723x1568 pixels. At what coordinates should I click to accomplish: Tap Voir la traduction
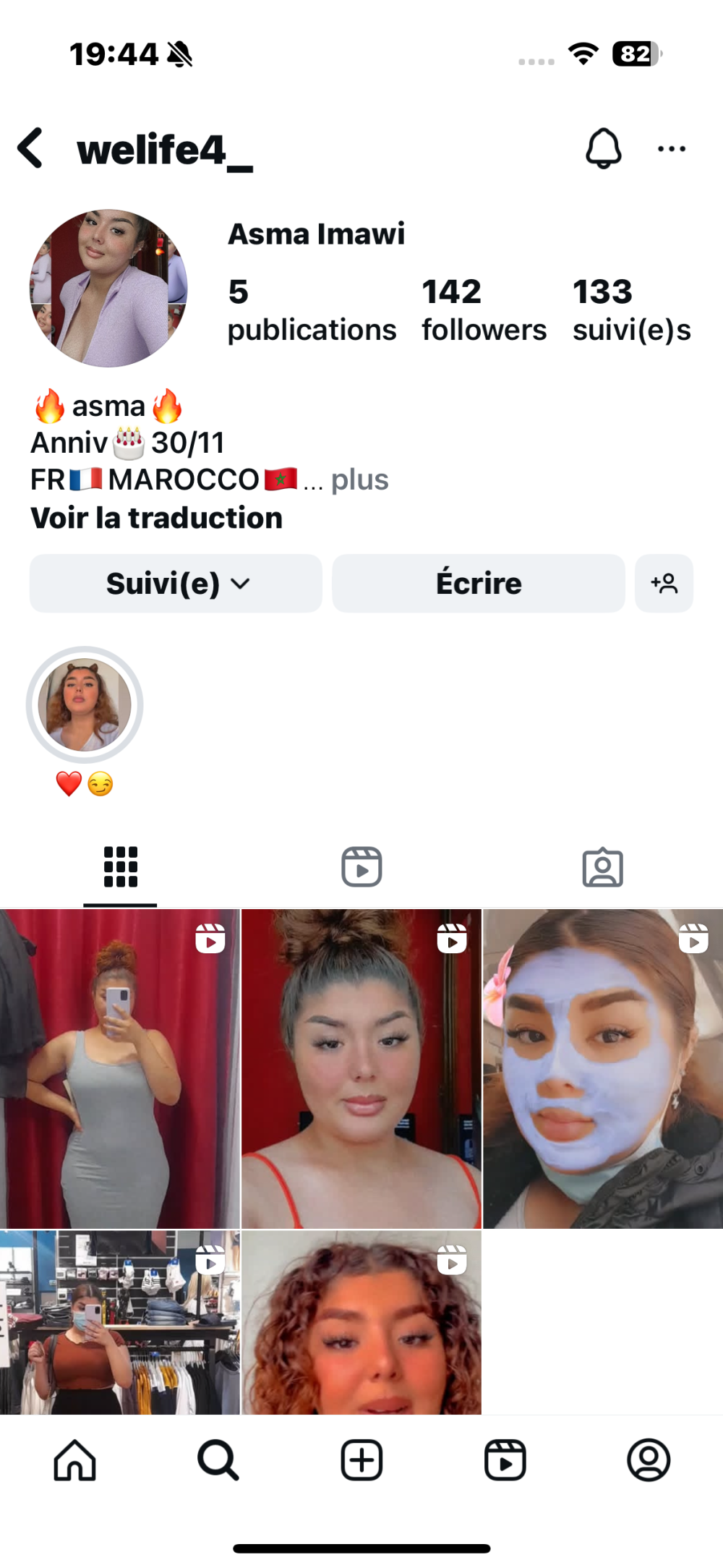[156, 518]
